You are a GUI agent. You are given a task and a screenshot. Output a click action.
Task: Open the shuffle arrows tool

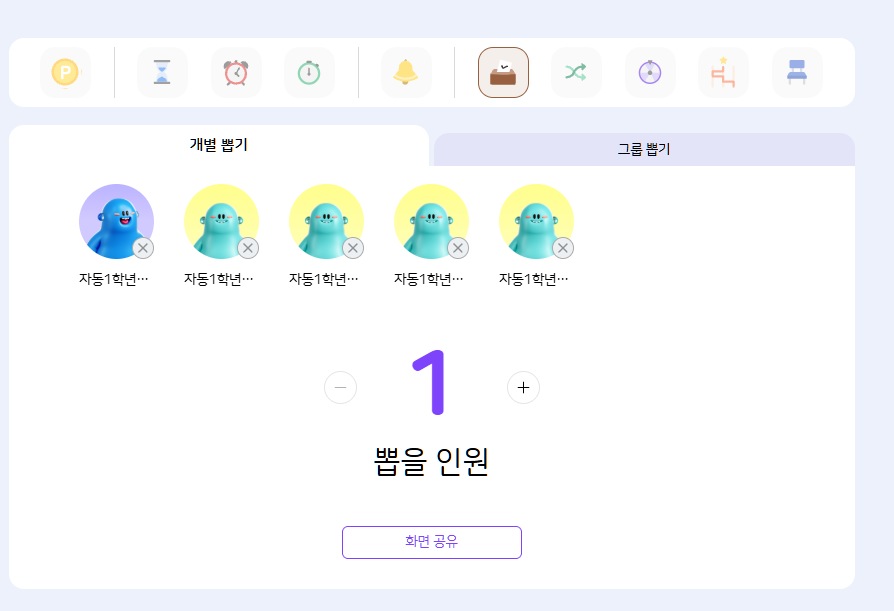576,72
